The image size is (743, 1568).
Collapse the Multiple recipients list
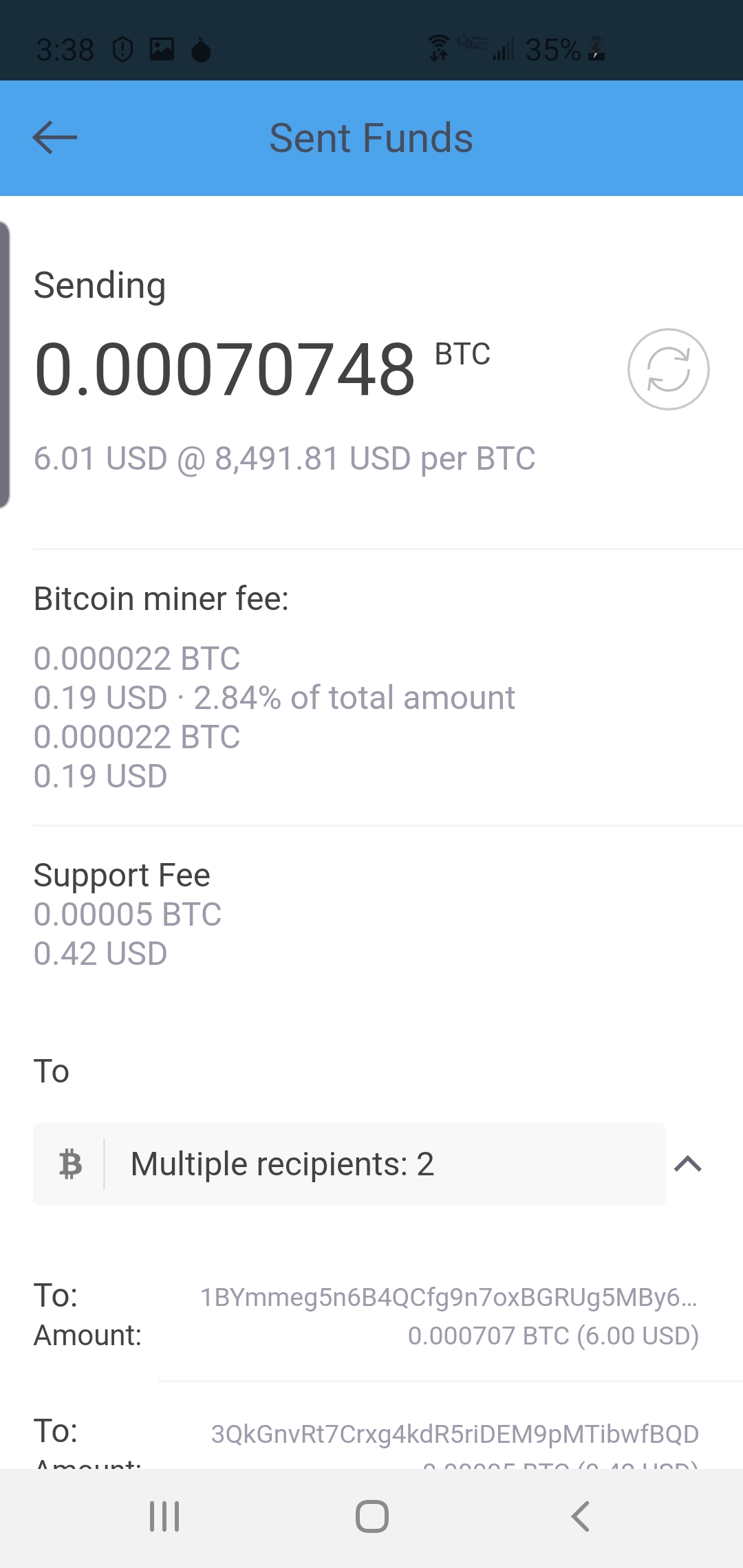(x=687, y=1164)
